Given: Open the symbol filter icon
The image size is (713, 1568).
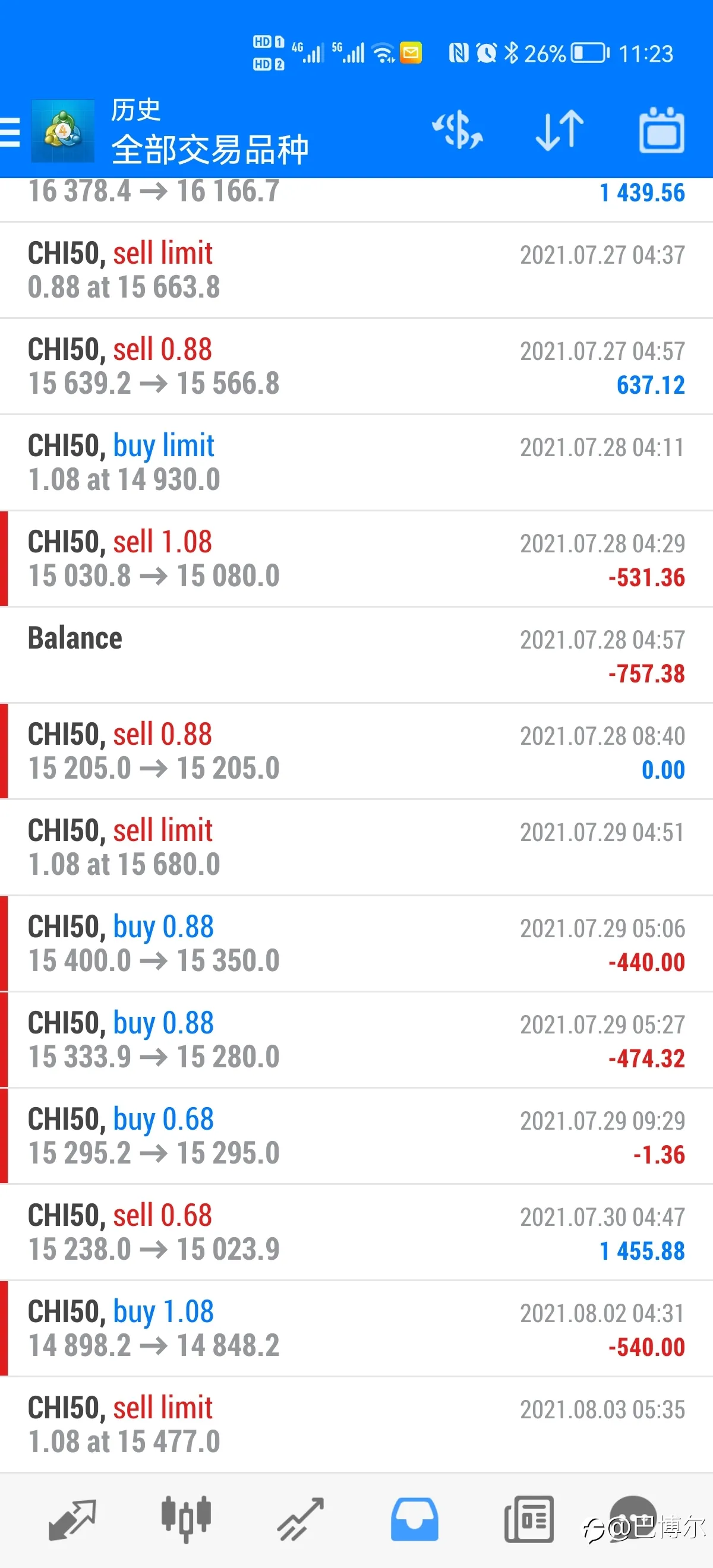Looking at the screenshot, I should 458,129.
